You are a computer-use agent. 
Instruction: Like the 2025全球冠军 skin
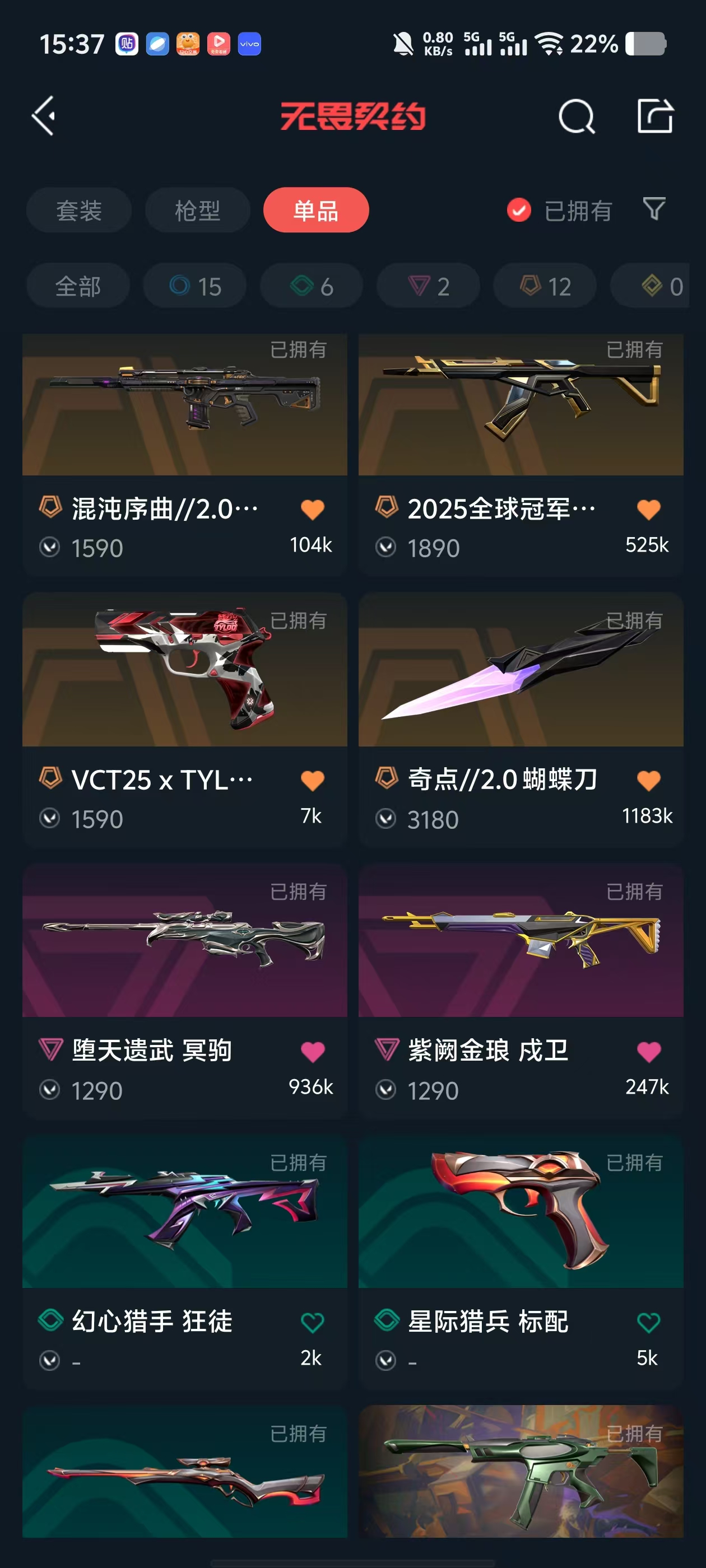(648, 510)
